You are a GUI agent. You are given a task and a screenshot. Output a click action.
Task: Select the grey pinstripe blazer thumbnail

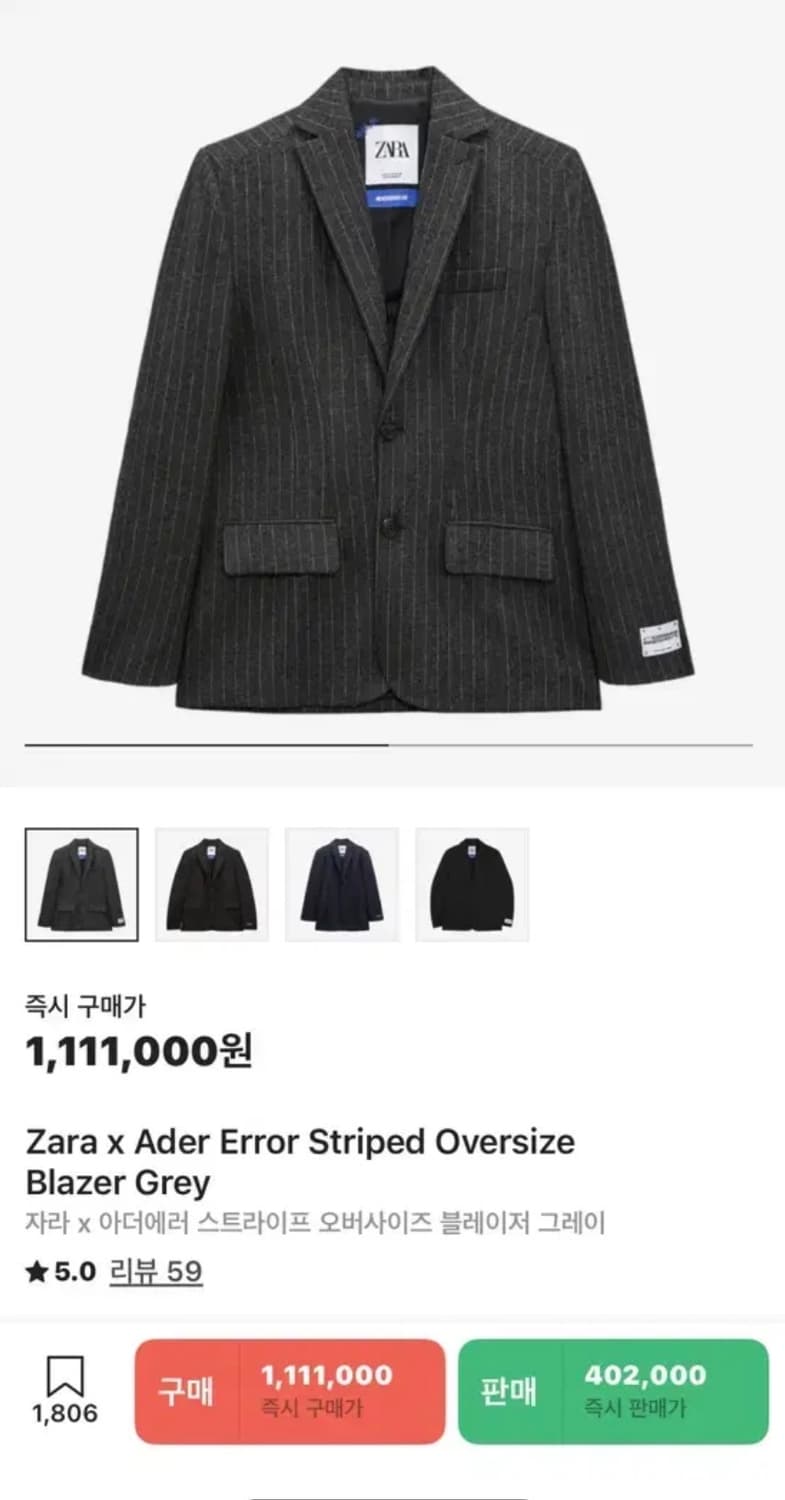(81, 884)
